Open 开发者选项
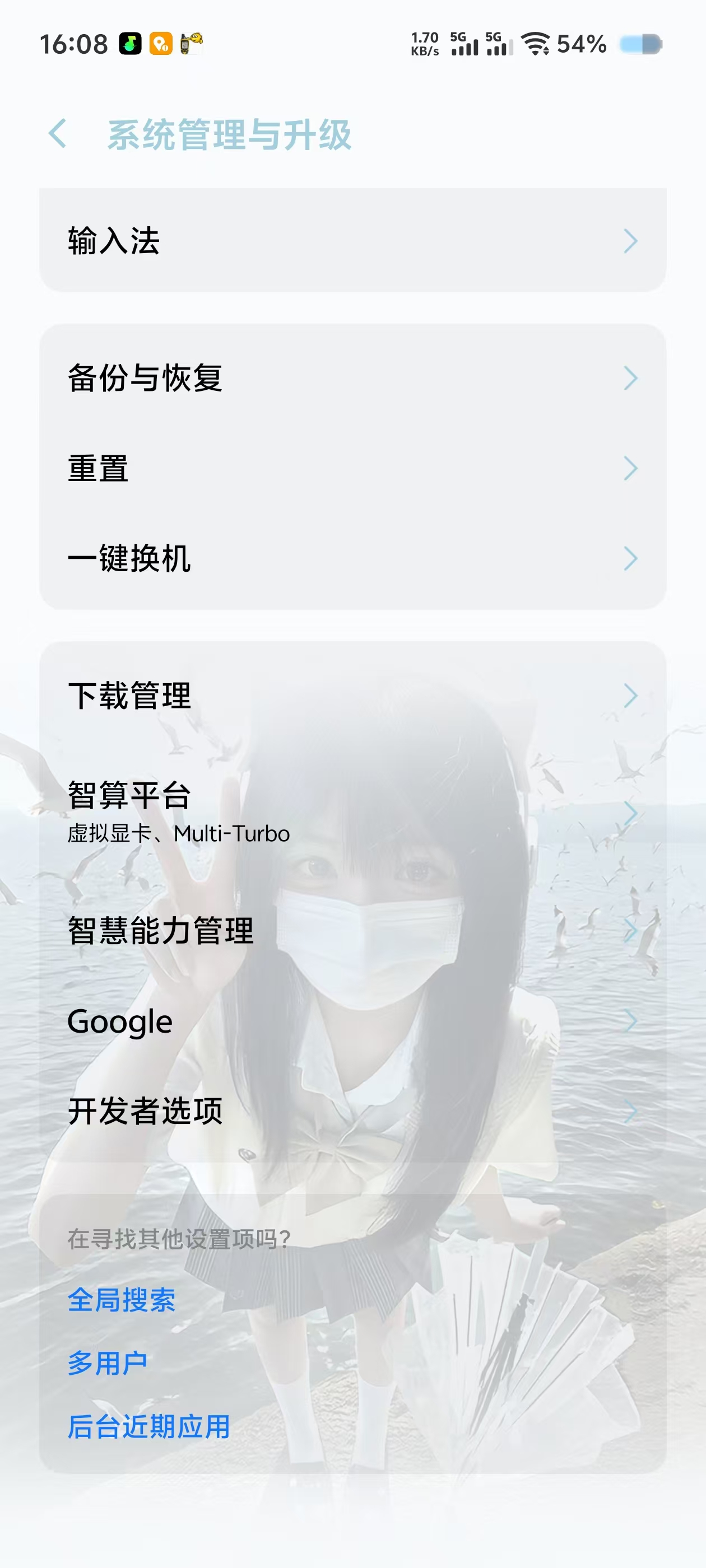 [352, 1111]
